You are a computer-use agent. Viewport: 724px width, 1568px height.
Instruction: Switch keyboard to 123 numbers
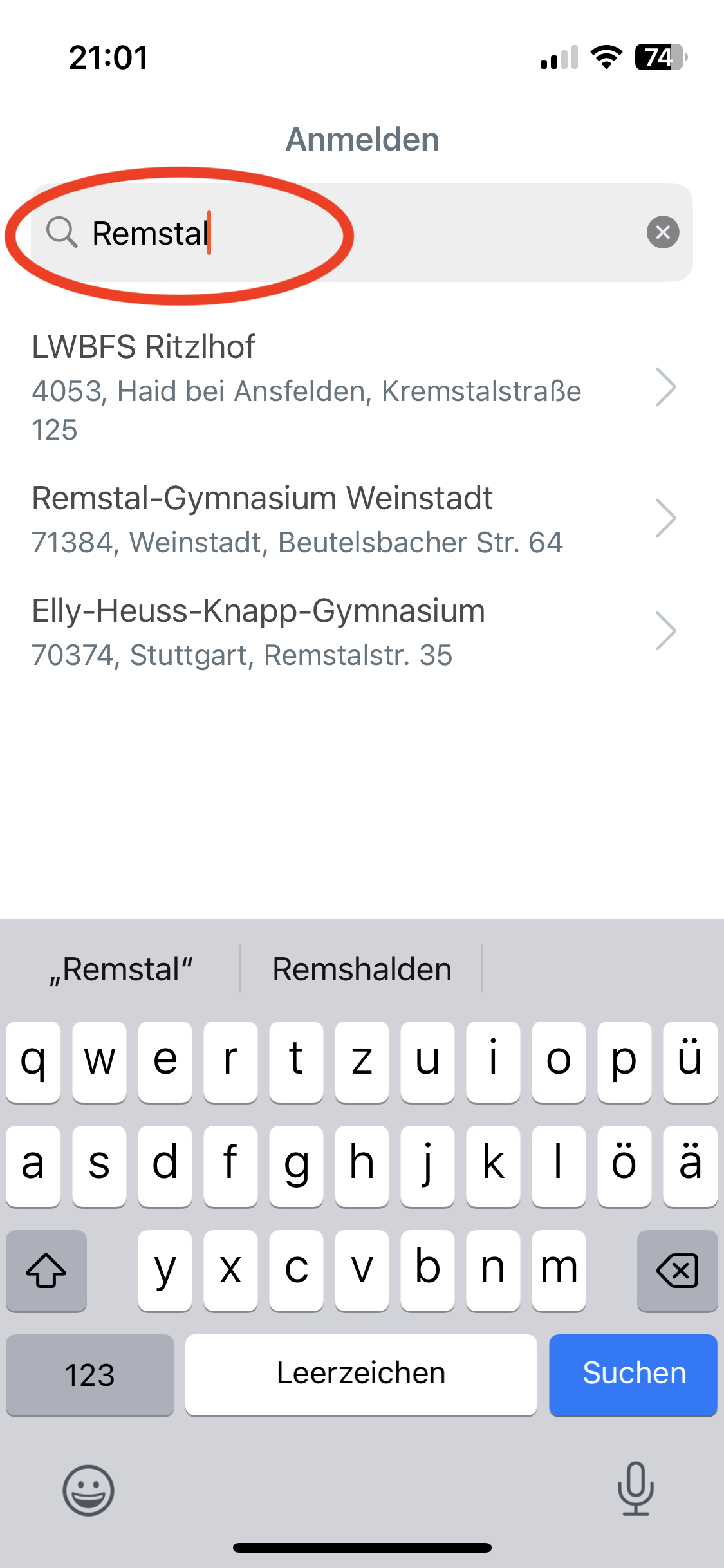(x=90, y=1375)
